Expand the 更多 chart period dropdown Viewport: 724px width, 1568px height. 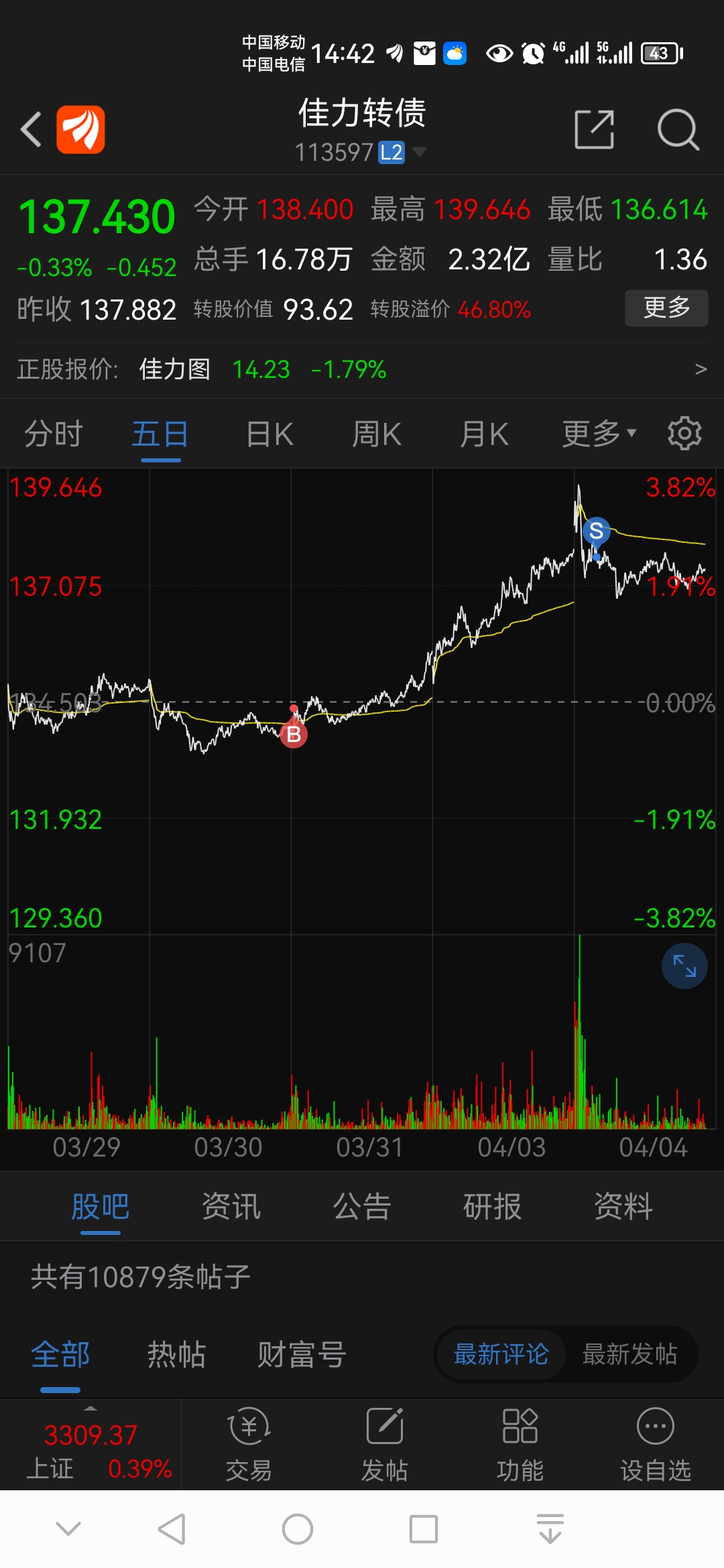pos(599,434)
